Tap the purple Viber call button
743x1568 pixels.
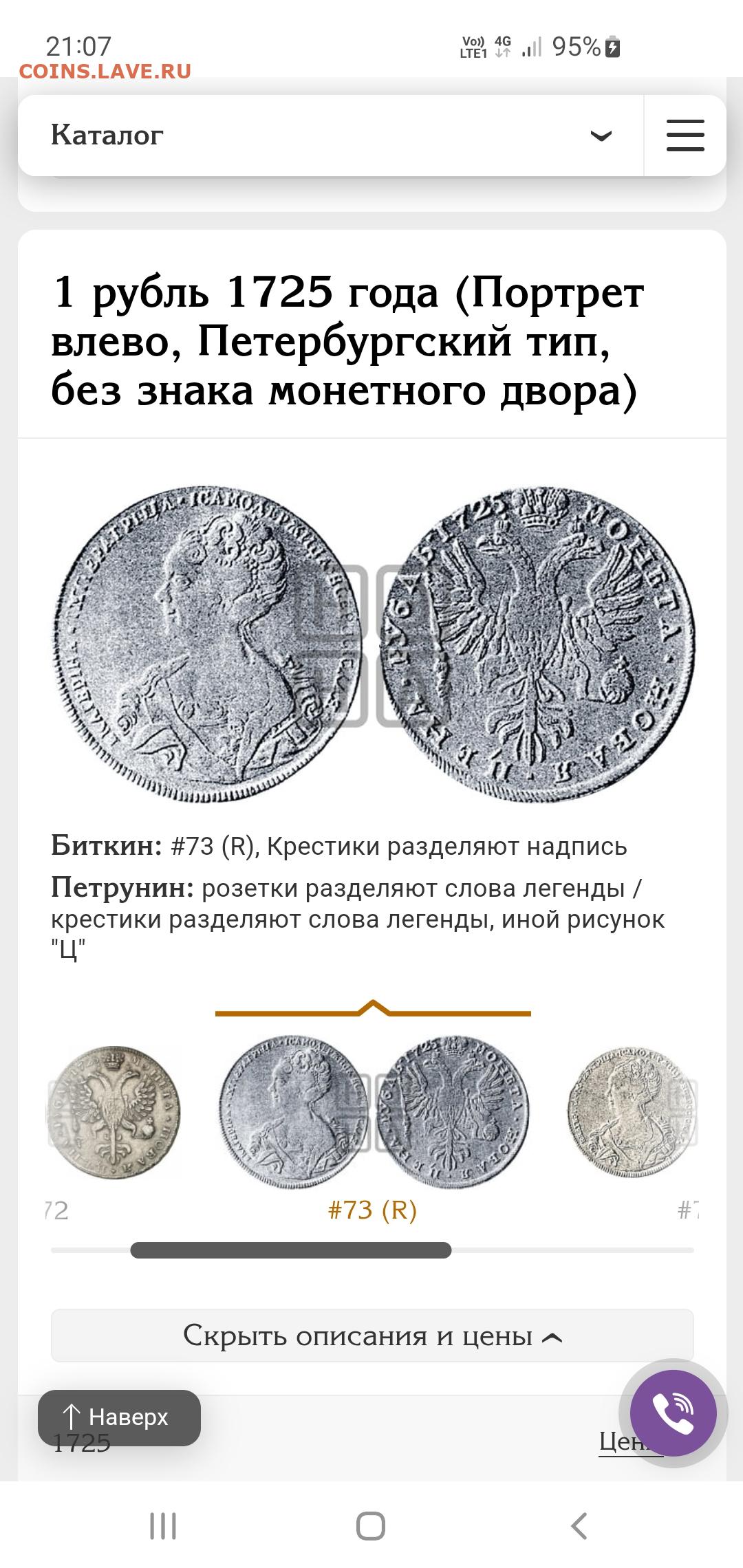[x=674, y=1413]
